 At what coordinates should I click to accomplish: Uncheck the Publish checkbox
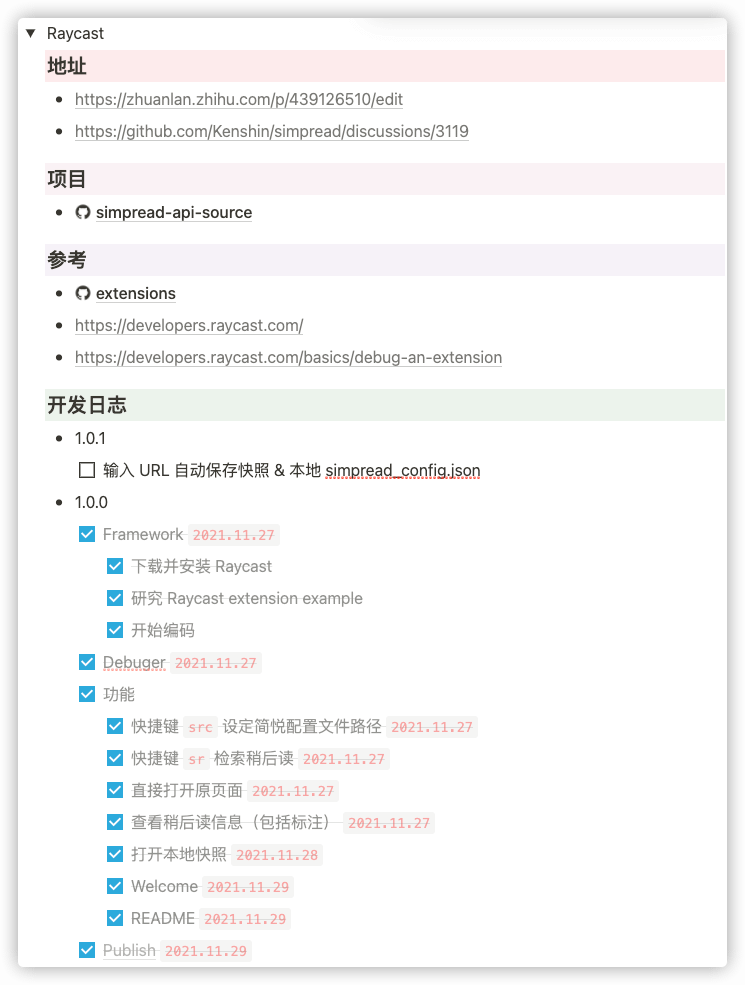pyautogui.click(x=87, y=950)
